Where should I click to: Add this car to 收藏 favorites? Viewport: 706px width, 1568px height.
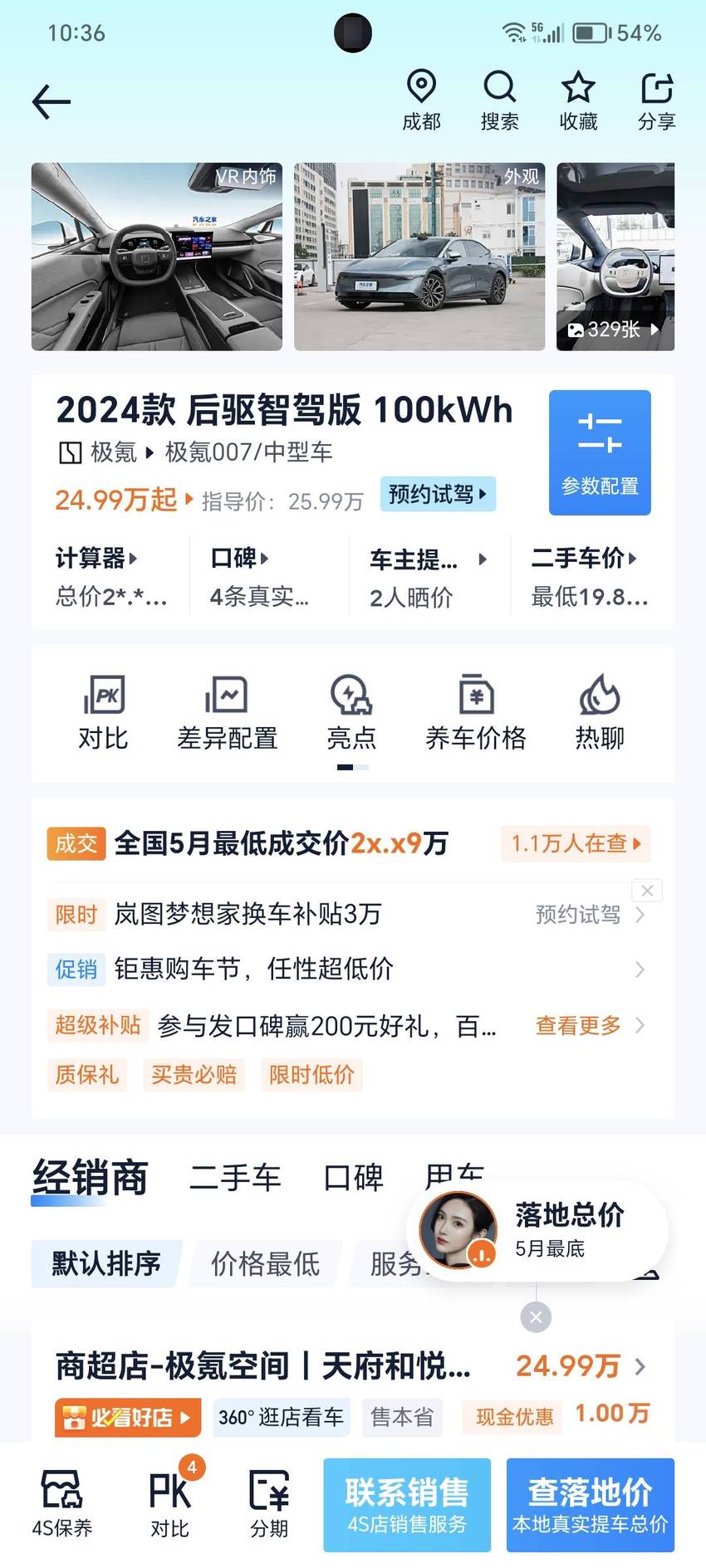(x=578, y=101)
